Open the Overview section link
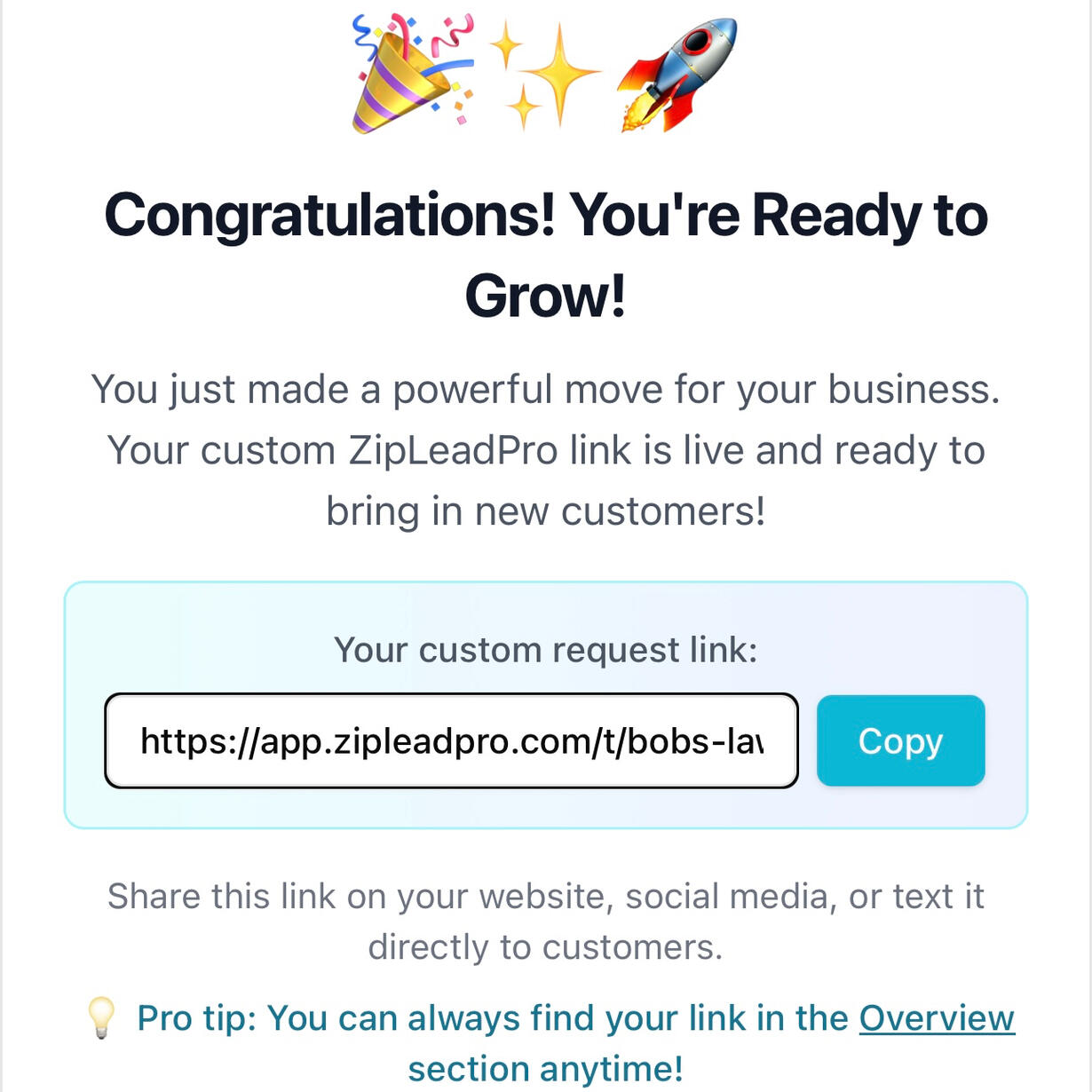1092x1092 pixels. pyautogui.click(x=936, y=1018)
